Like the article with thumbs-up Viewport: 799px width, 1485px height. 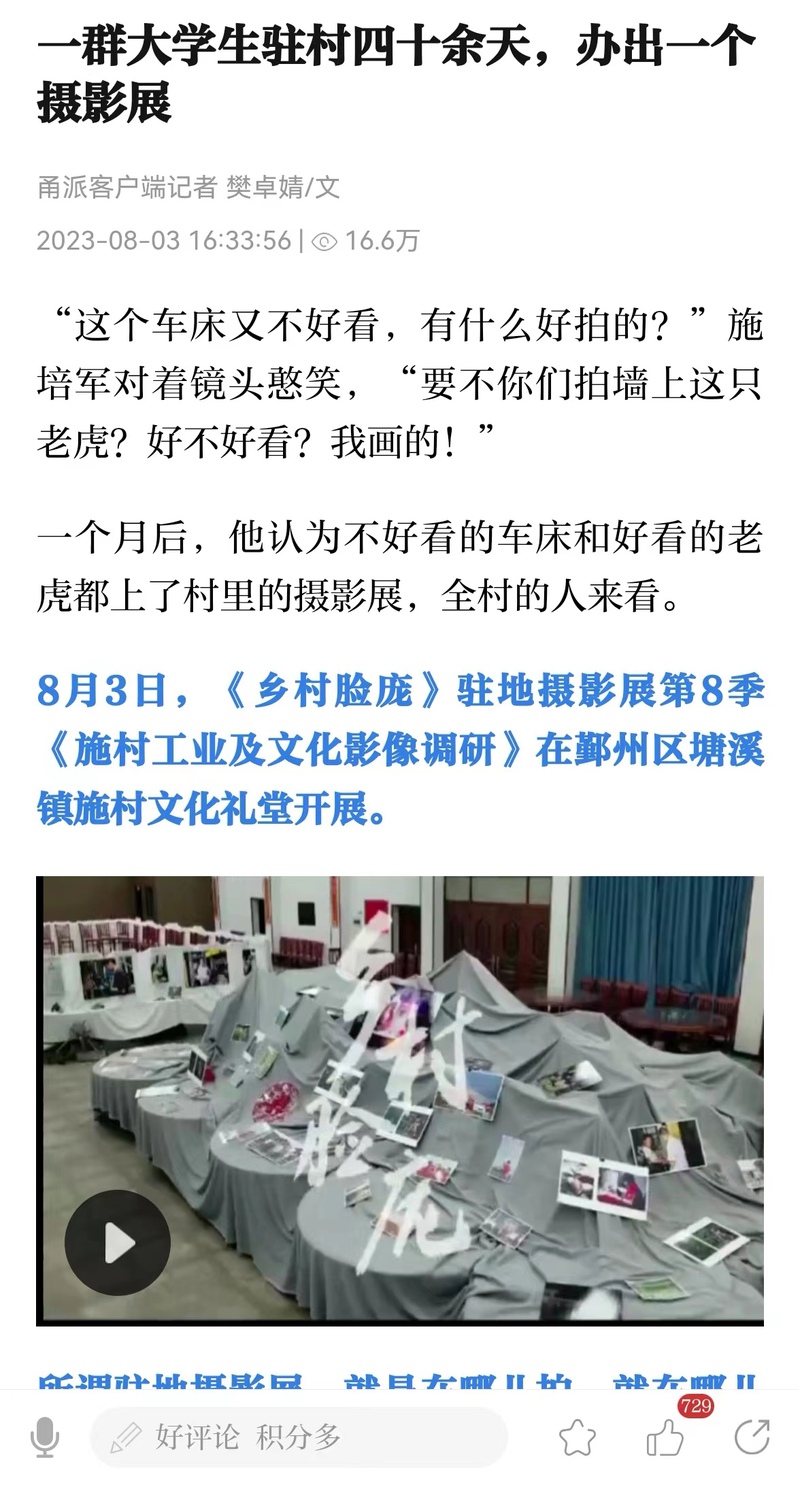pos(665,1438)
